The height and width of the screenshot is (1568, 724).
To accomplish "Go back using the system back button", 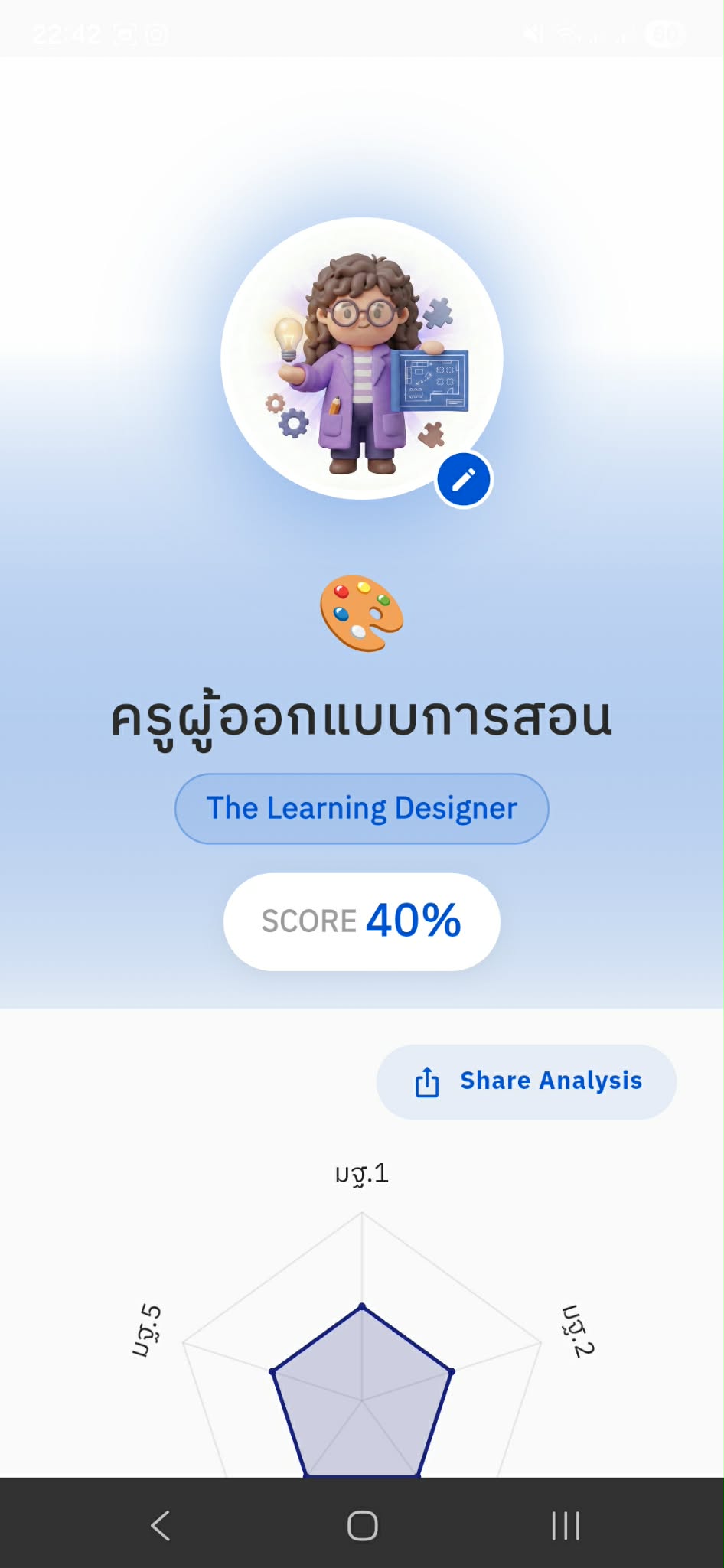I will click(x=160, y=1525).
